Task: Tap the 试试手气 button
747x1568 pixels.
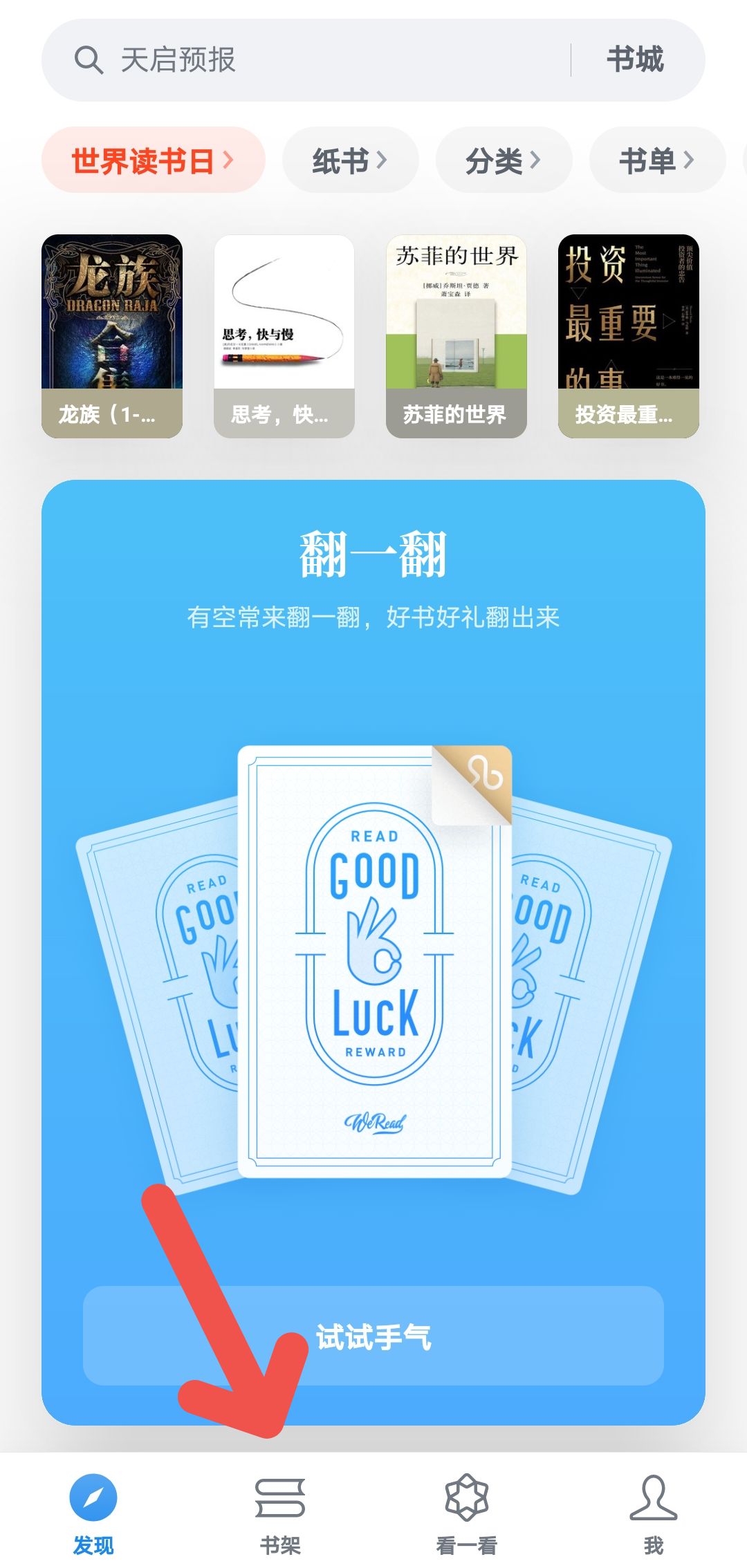Action: pos(373,1336)
